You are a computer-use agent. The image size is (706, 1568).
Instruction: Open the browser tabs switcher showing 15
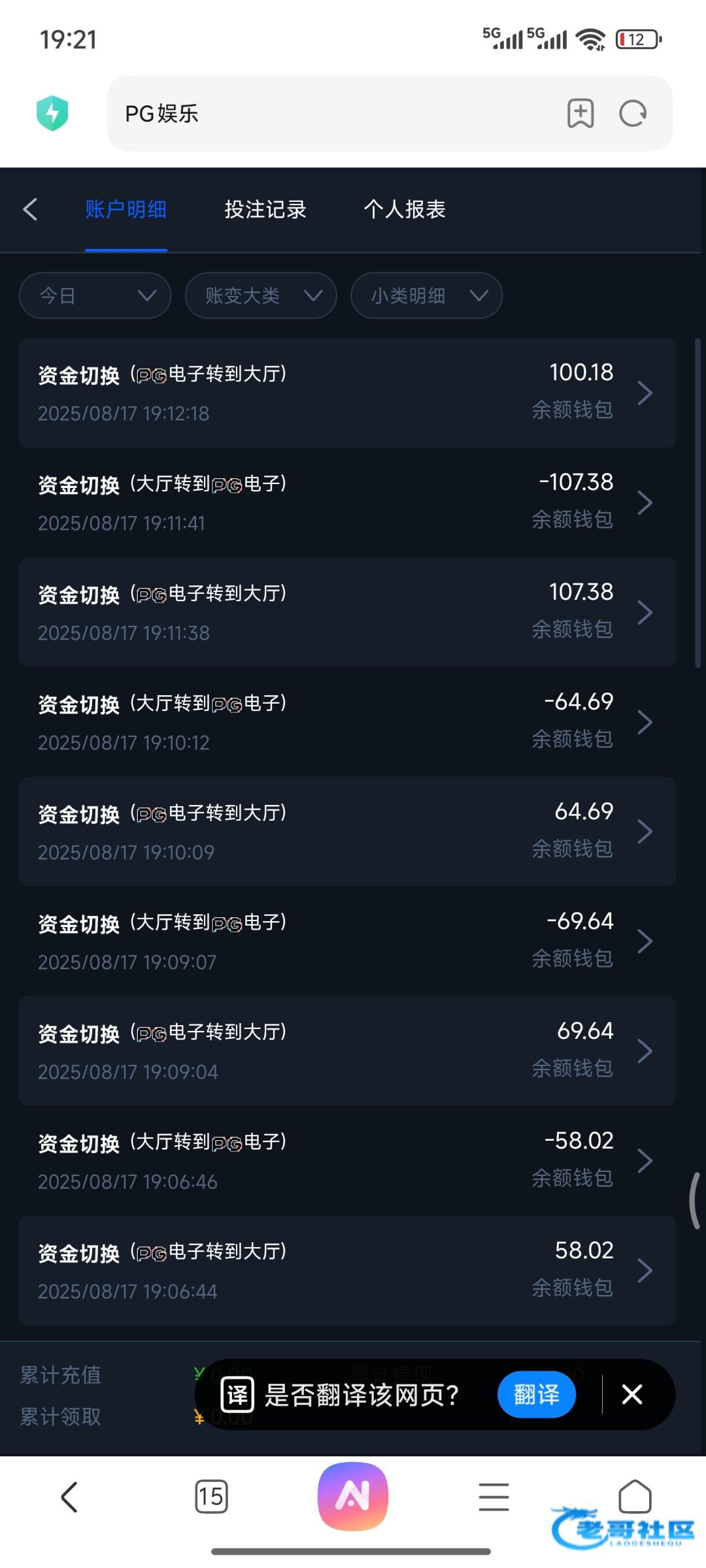coord(211,1497)
